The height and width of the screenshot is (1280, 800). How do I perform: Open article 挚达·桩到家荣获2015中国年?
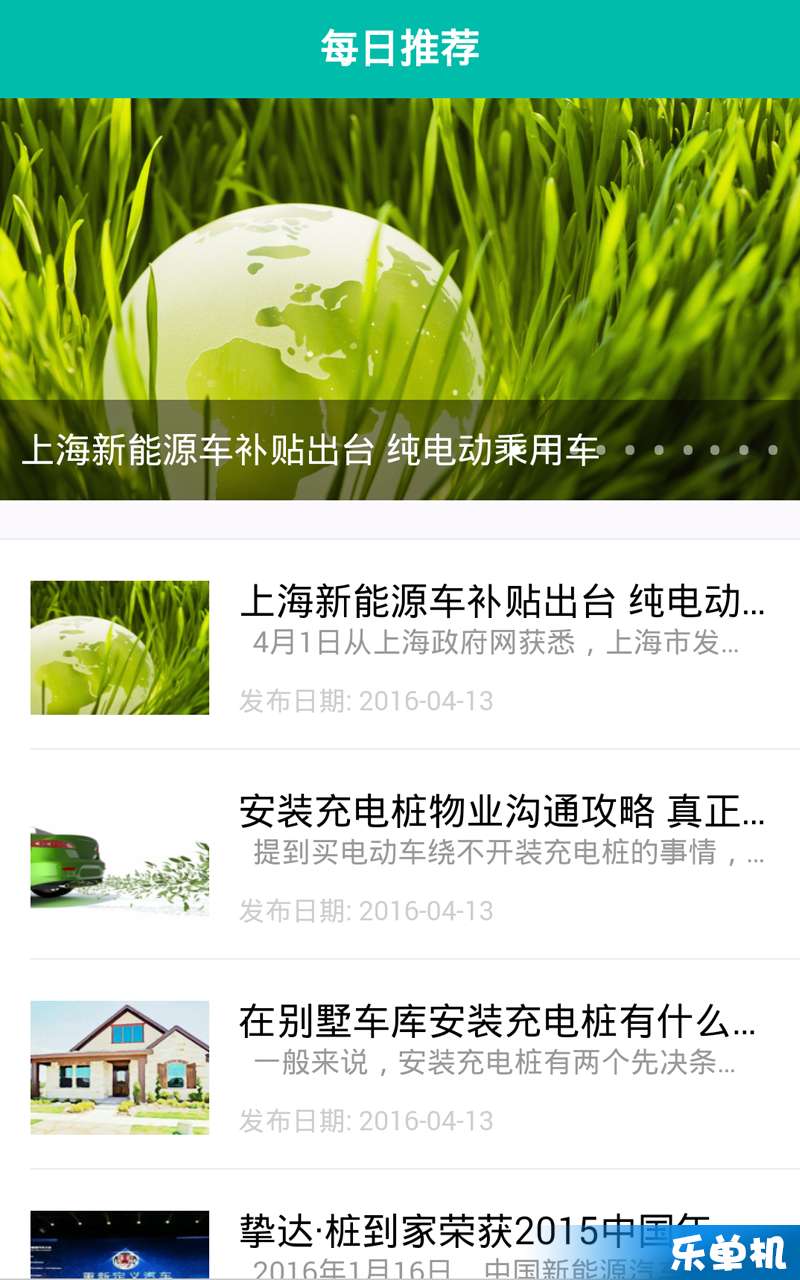tap(400, 1226)
